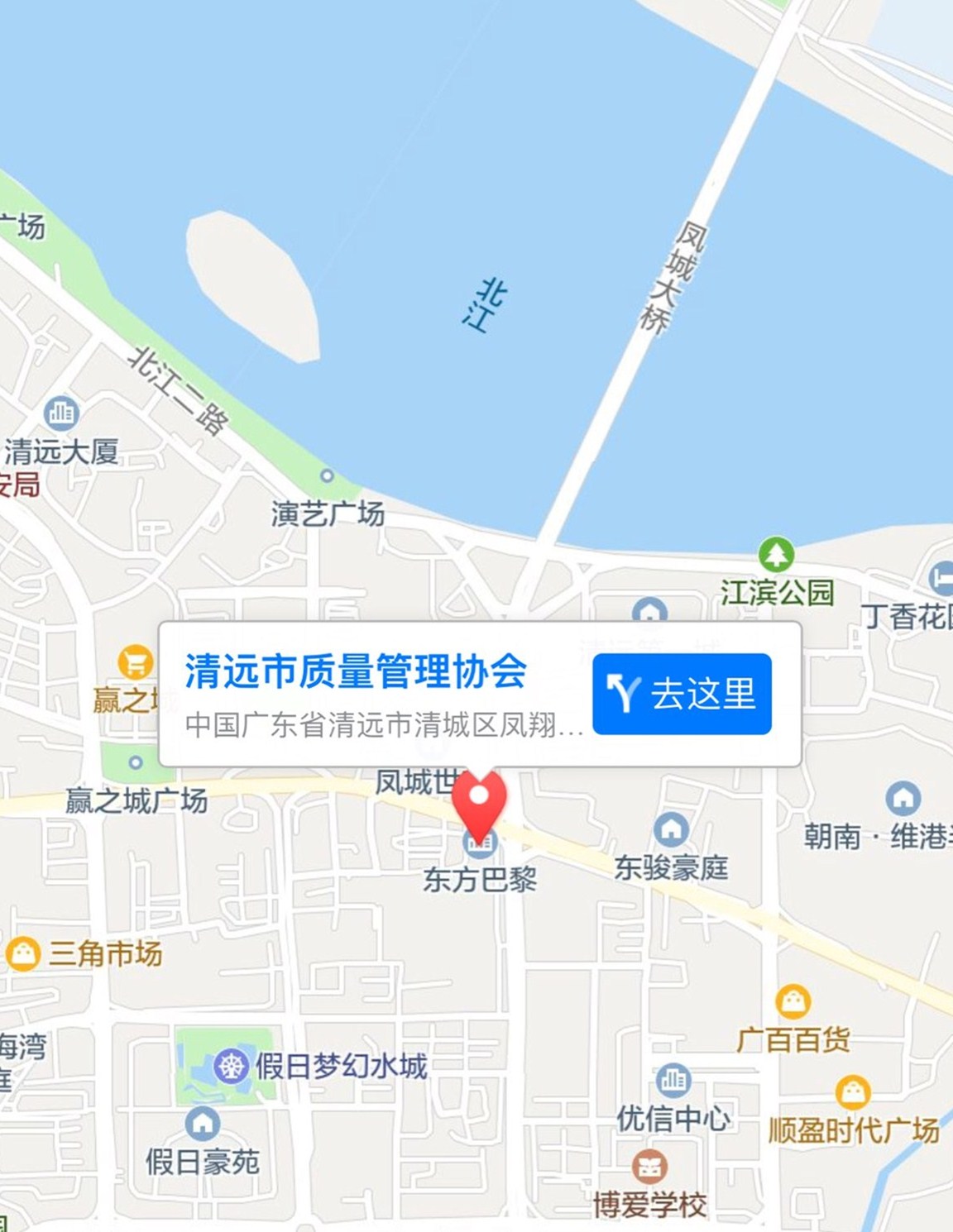953x1232 pixels.
Task: Select the 博爱学校 school marker
Action: (x=649, y=1168)
